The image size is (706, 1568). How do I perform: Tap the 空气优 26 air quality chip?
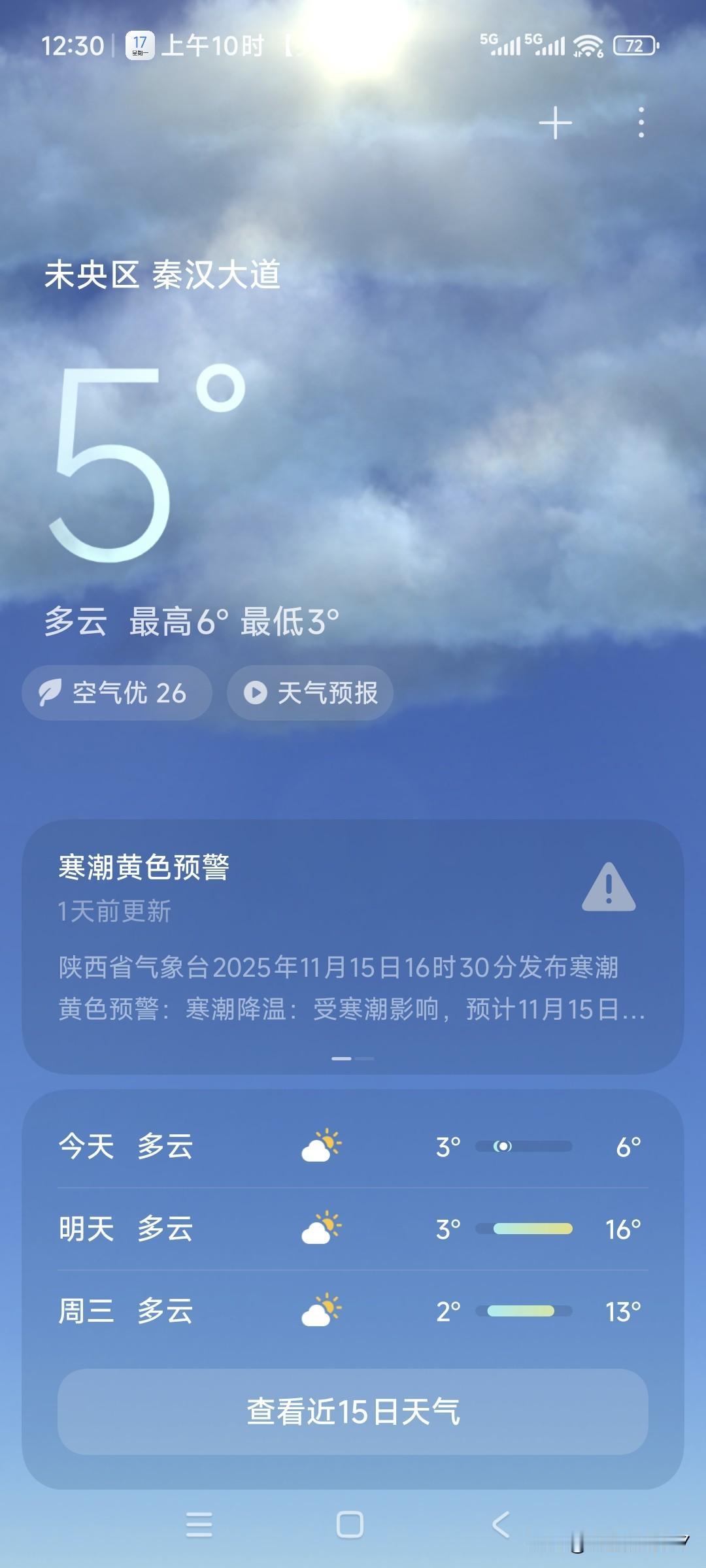[x=118, y=694]
